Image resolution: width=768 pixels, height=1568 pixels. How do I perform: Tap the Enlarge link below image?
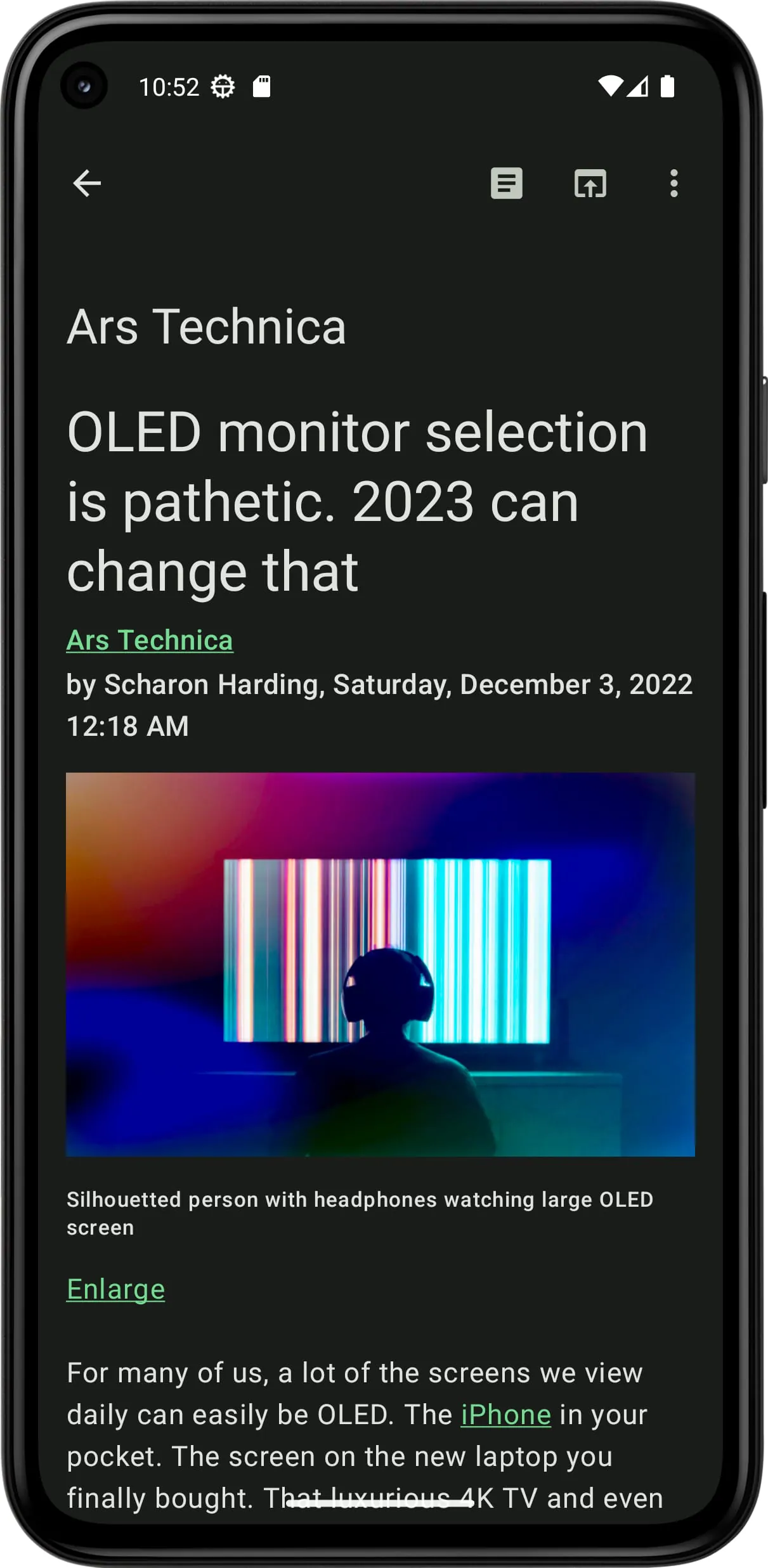tap(115, 1289)
